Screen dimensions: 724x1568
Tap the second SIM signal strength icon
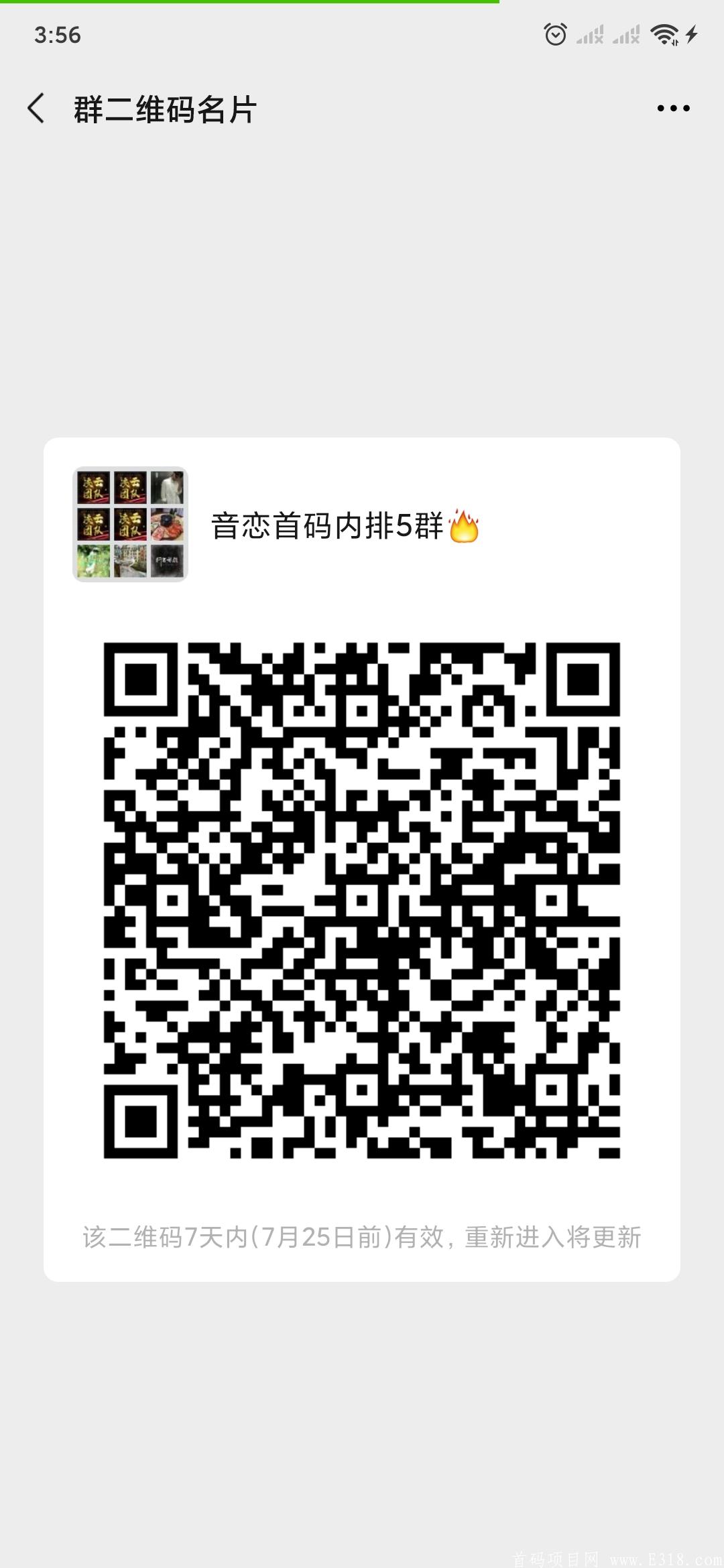coord(627,35)
